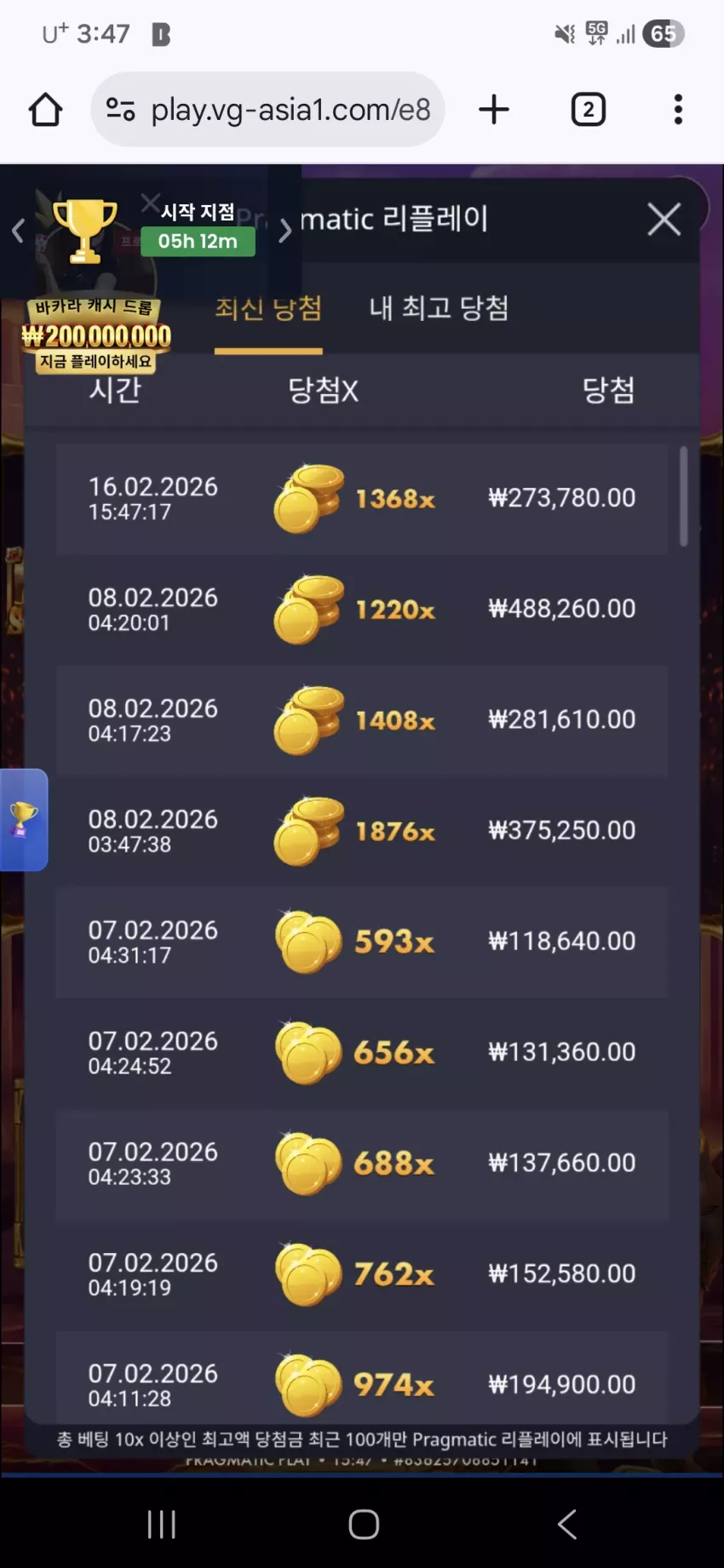This screenshot has width=724, height=1568.
Task: Play the 1408x win replay
Action: tap(362, 720)
